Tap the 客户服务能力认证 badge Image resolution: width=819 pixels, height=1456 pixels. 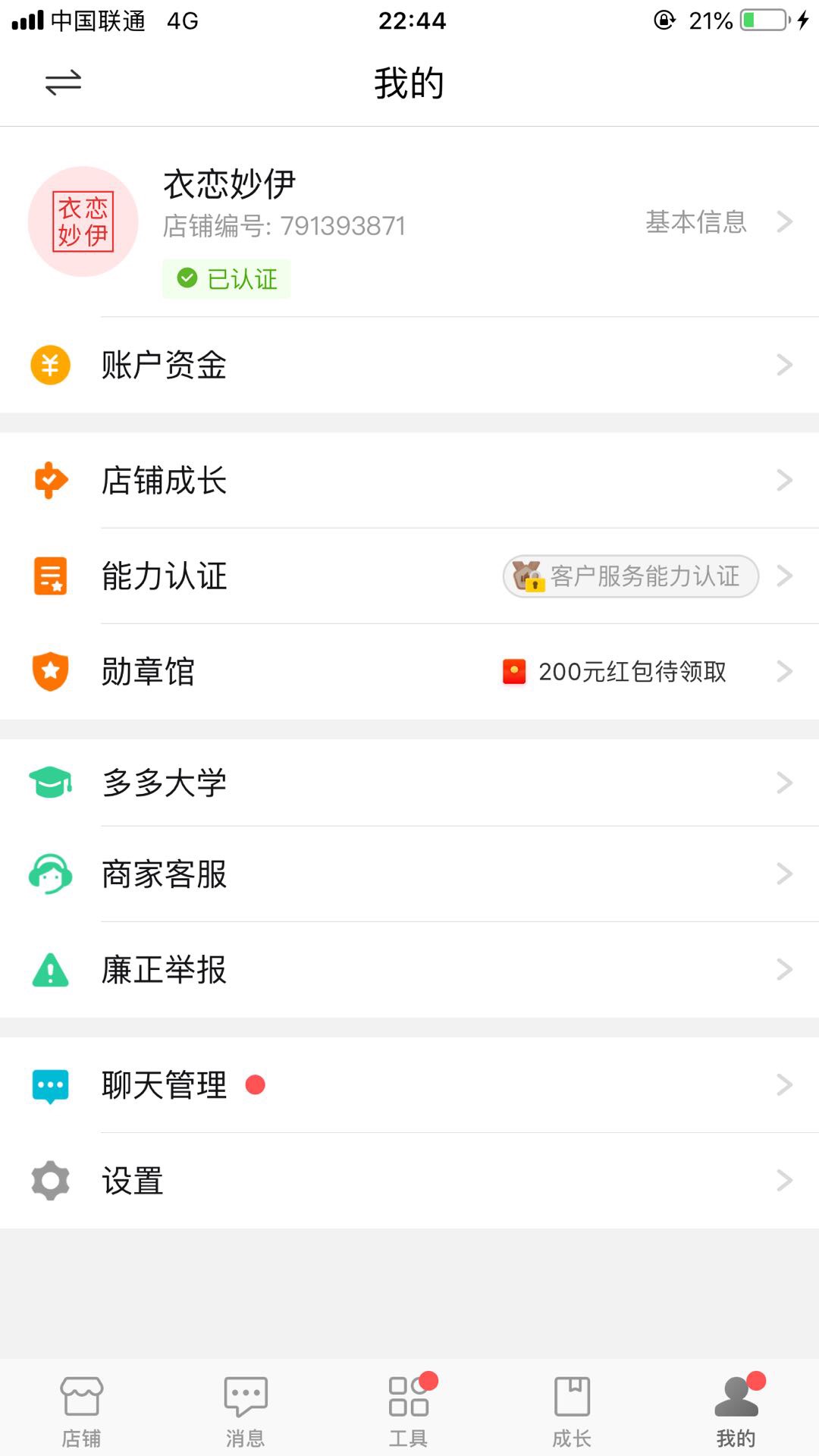click(x=630, y=576)
